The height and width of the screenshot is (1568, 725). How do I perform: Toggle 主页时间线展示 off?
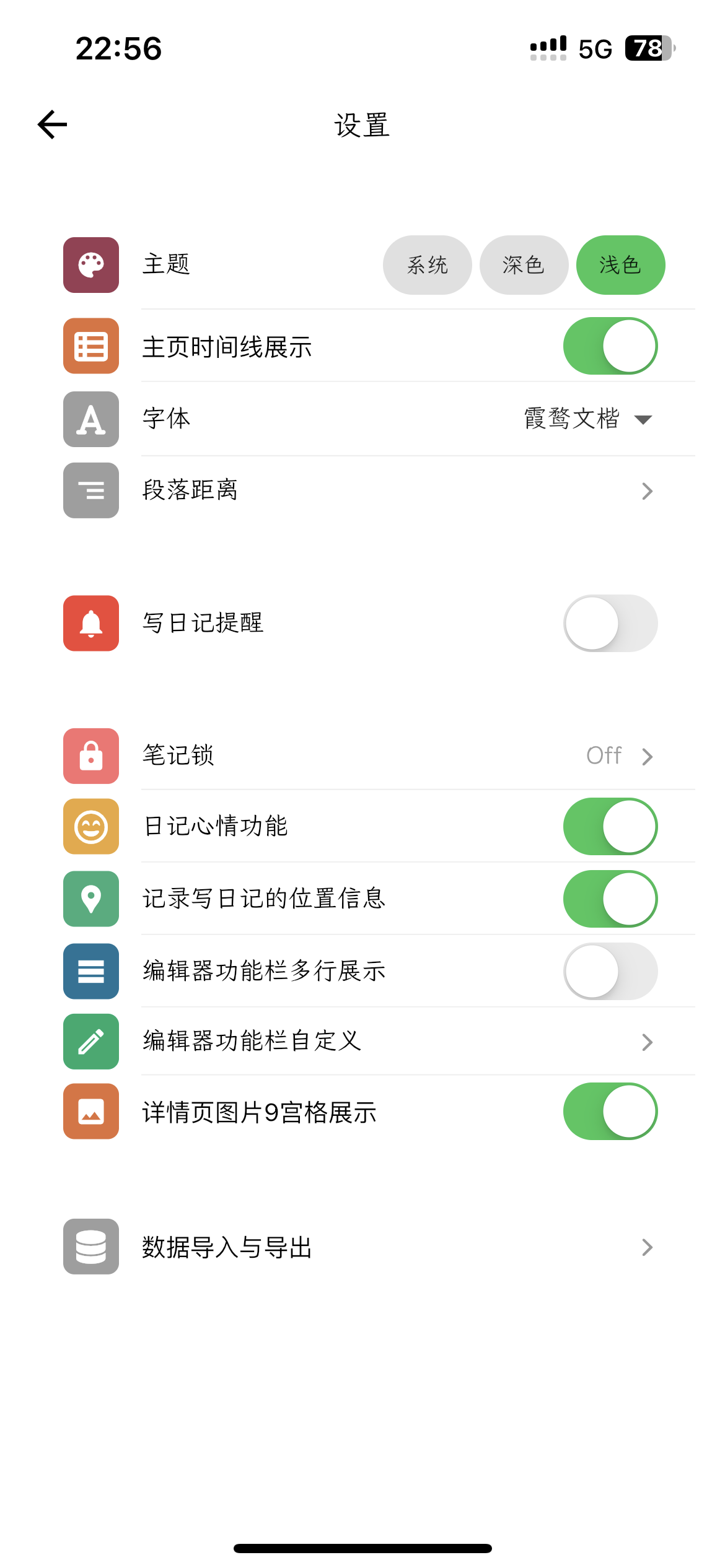[x=610, y=346]
